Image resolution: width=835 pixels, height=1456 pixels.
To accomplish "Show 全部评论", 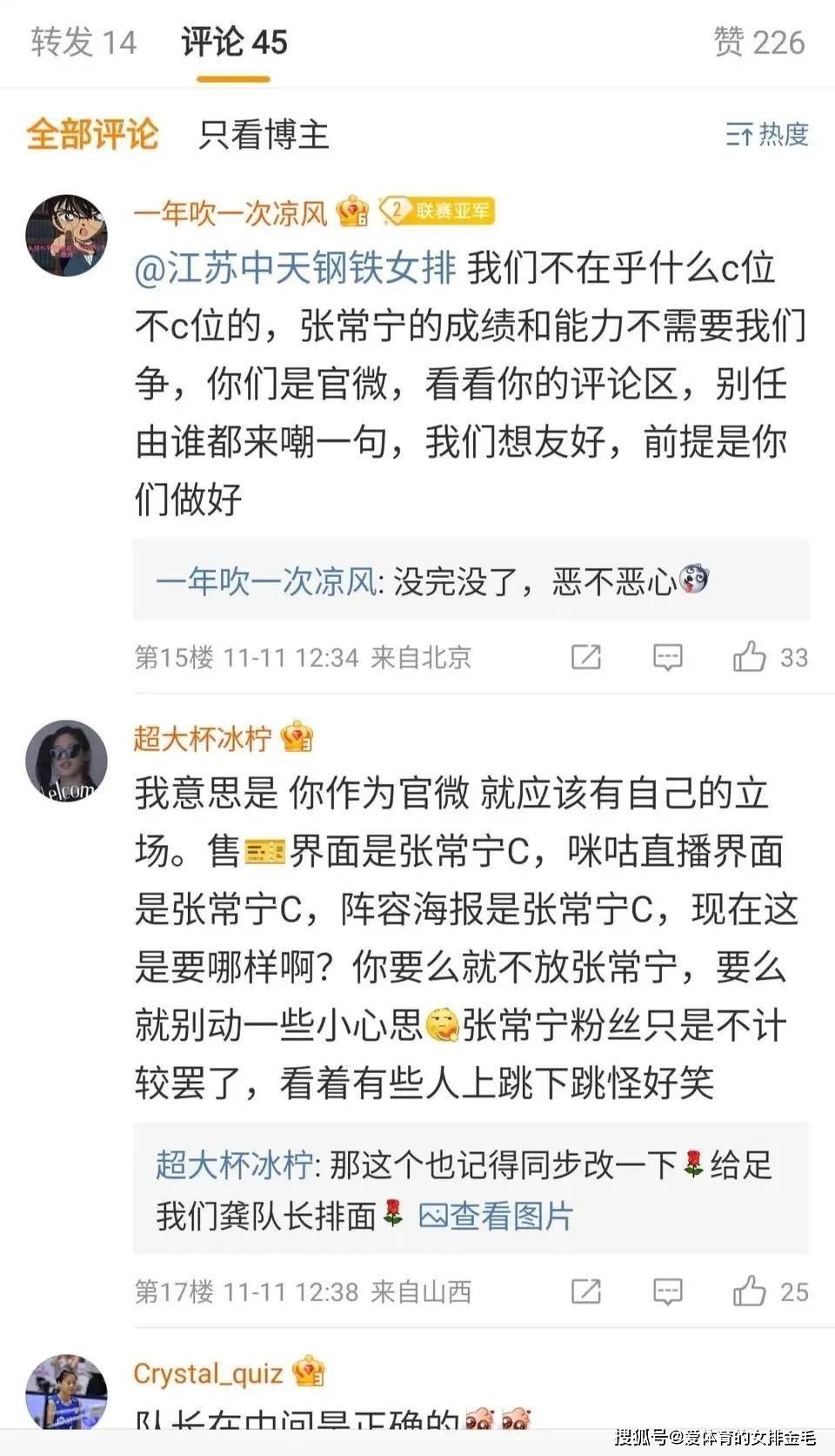I will (92, 135).
